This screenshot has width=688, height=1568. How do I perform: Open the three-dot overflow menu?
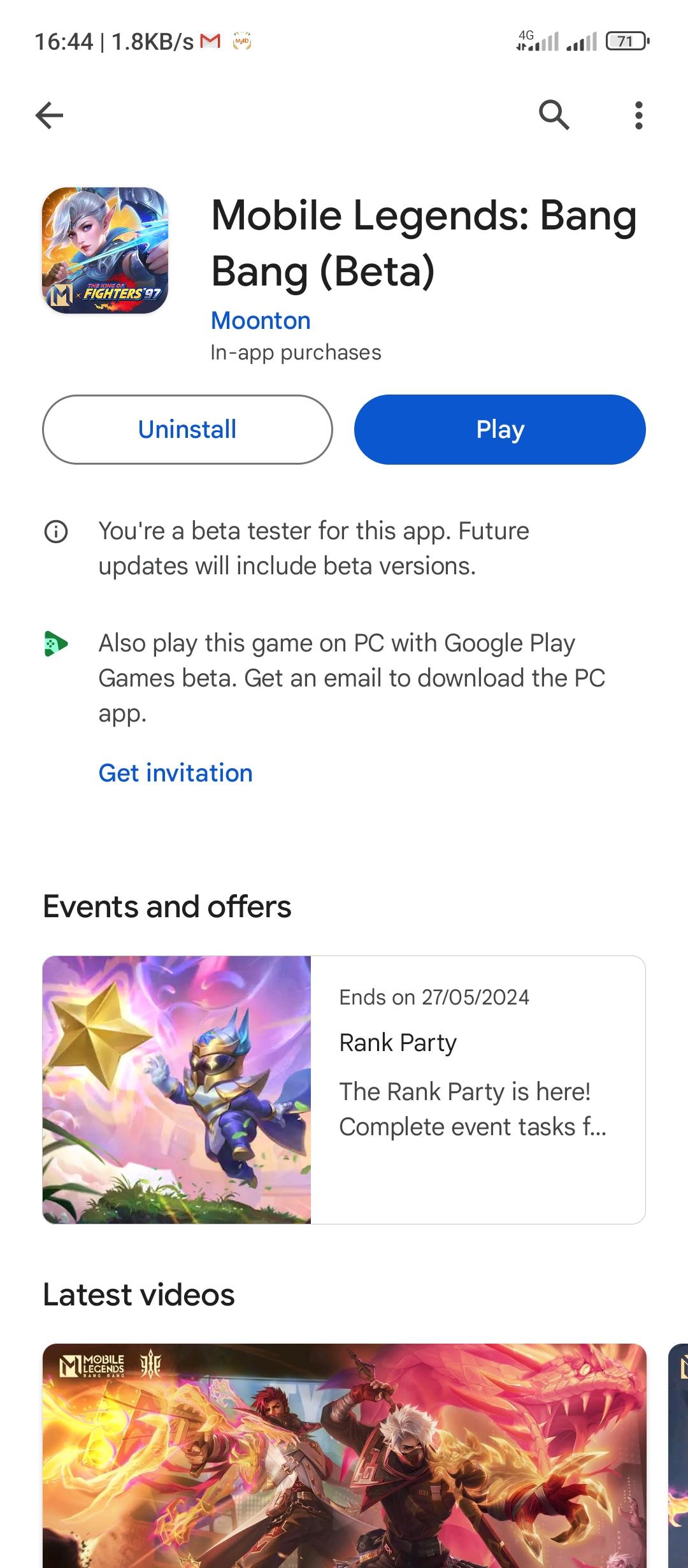coord(638,115)
